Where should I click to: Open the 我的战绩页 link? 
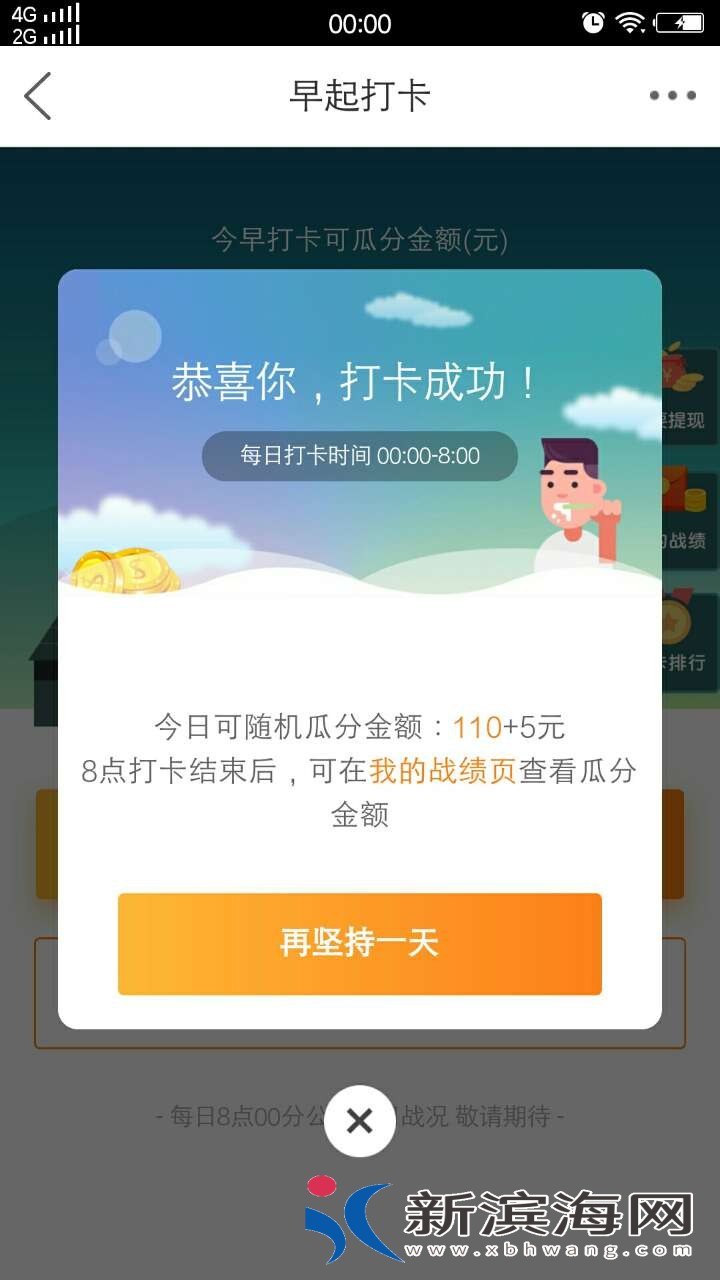(442, 771)
